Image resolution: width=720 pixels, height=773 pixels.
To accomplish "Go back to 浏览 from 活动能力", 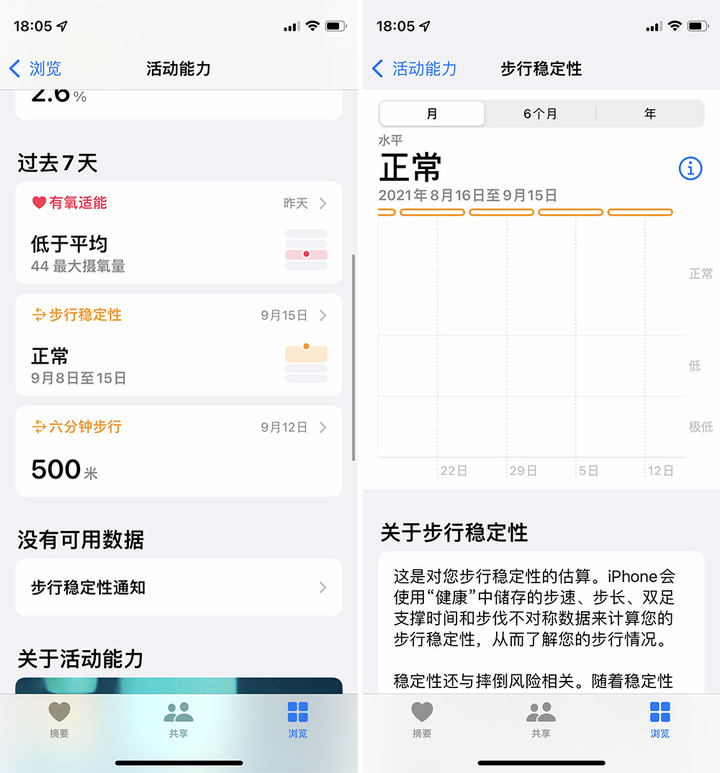I will point(36,68).
